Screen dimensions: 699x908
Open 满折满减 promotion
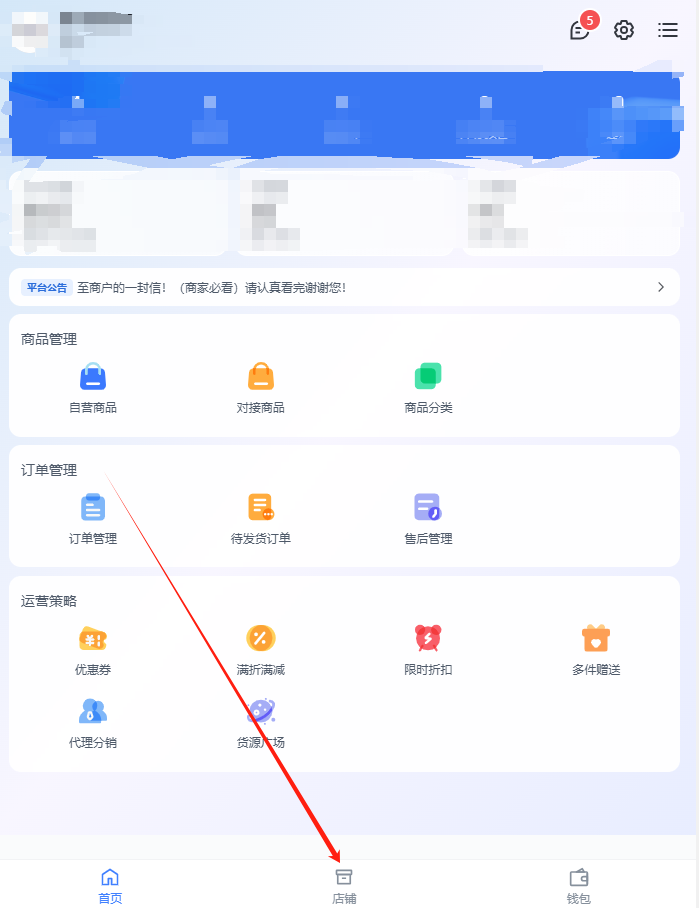pyautogui.click(x=261, y=650)
